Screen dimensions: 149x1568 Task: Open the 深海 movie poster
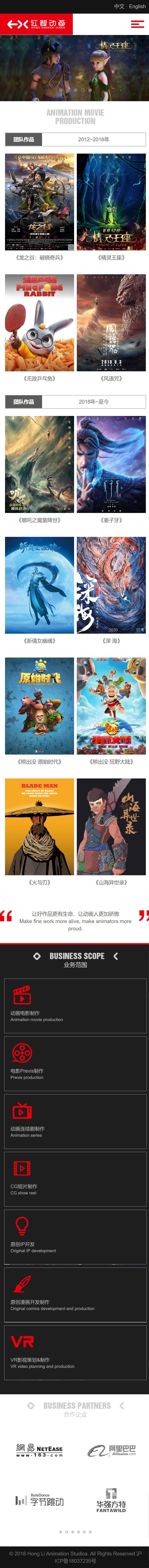point(111,585)
